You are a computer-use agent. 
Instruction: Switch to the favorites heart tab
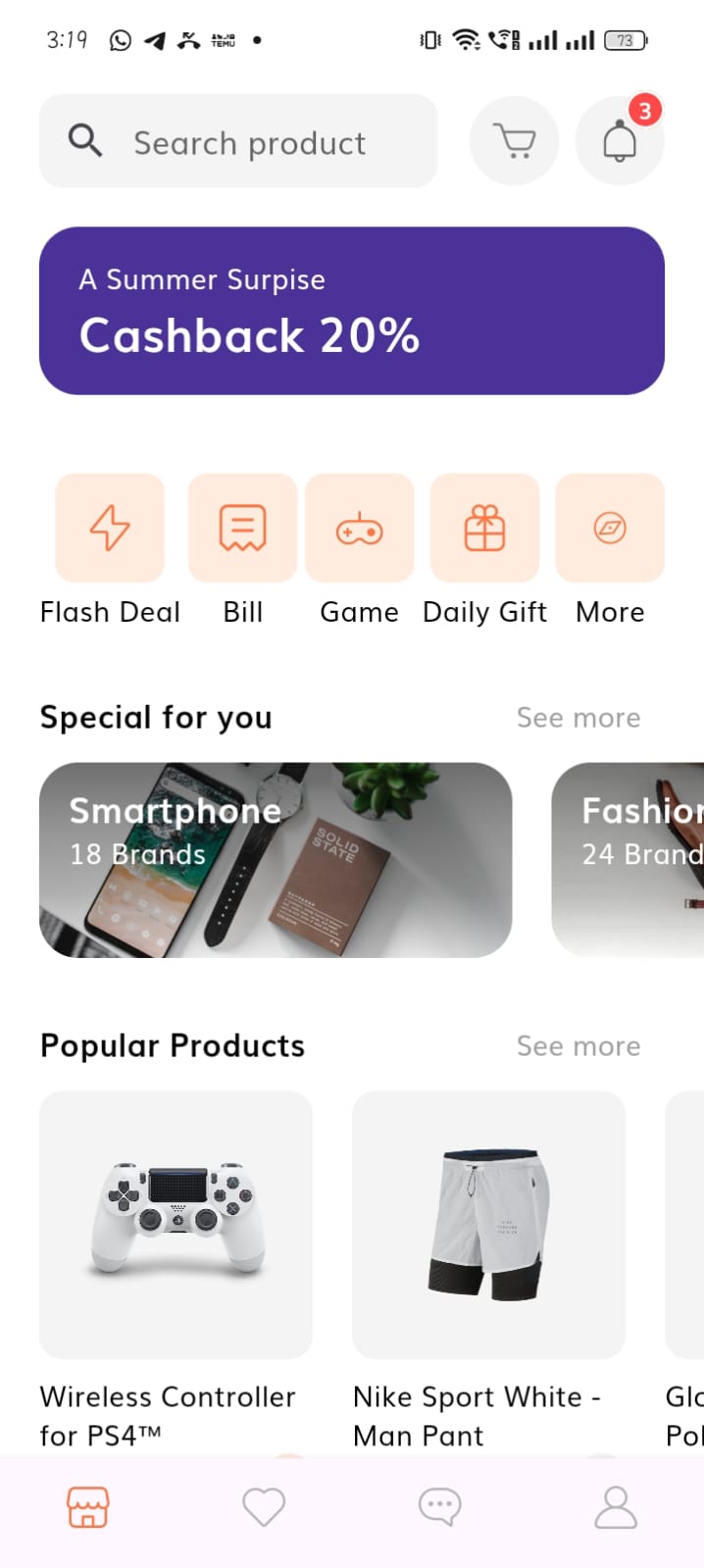pos(264,1507)
